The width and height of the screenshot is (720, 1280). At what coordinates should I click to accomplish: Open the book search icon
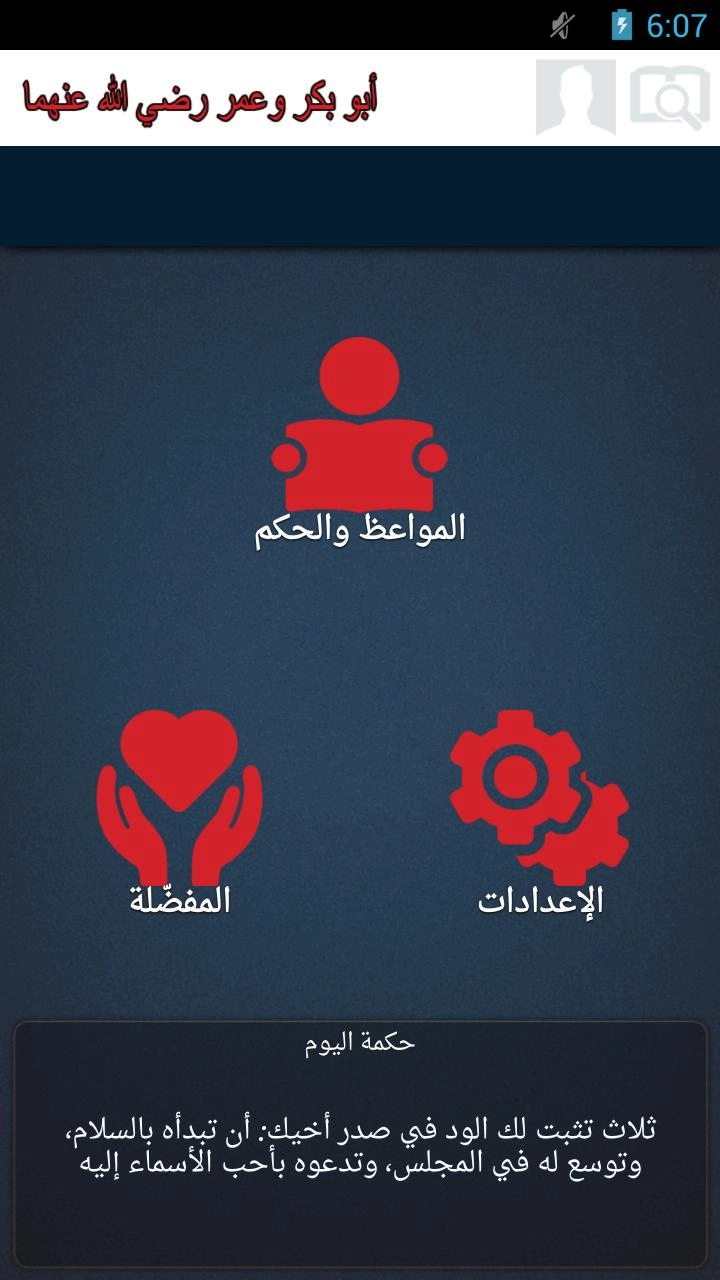click(x=670, y=97)
